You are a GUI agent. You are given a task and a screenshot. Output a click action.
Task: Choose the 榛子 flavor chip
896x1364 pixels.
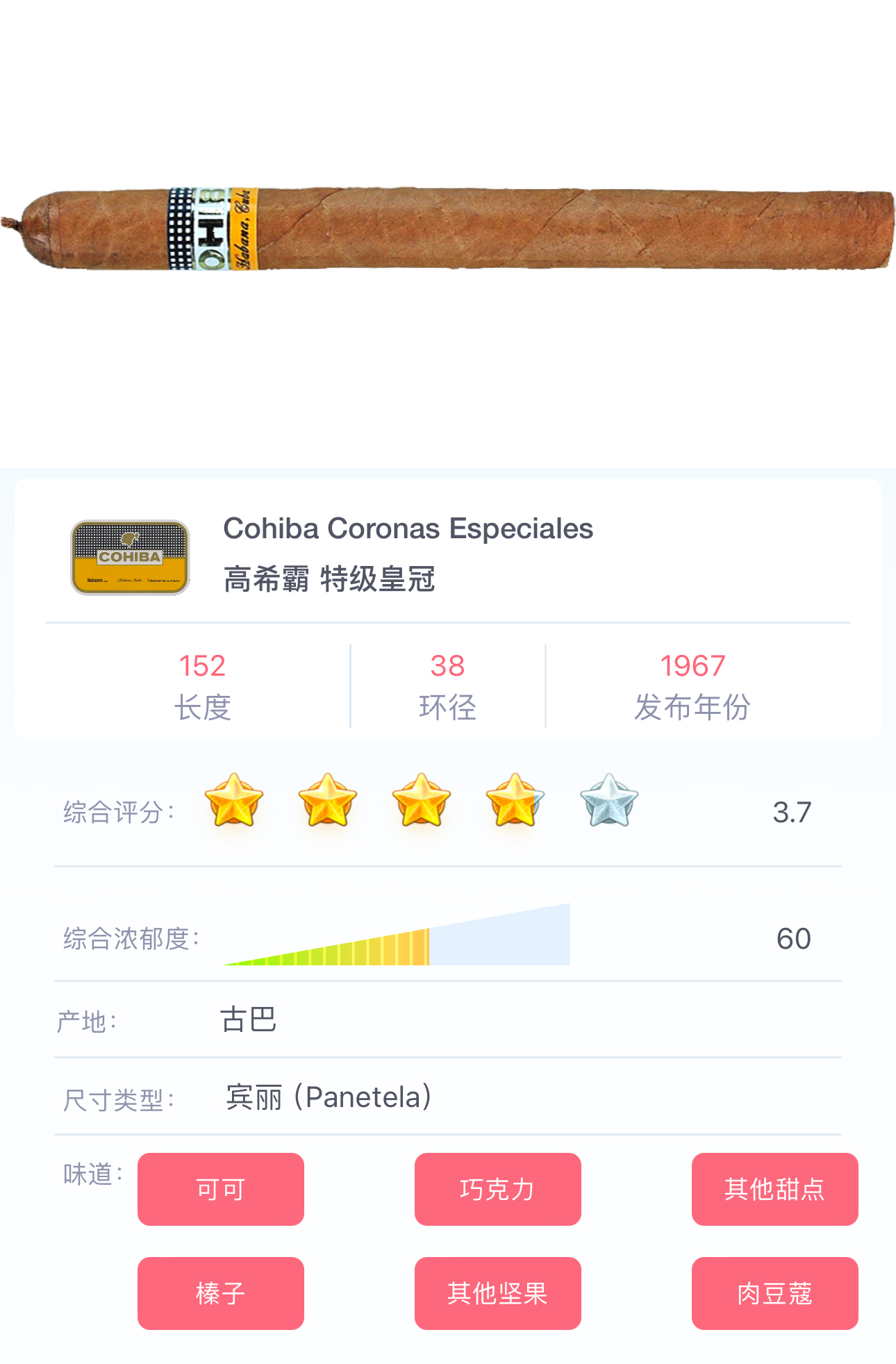click(220, 1293)
